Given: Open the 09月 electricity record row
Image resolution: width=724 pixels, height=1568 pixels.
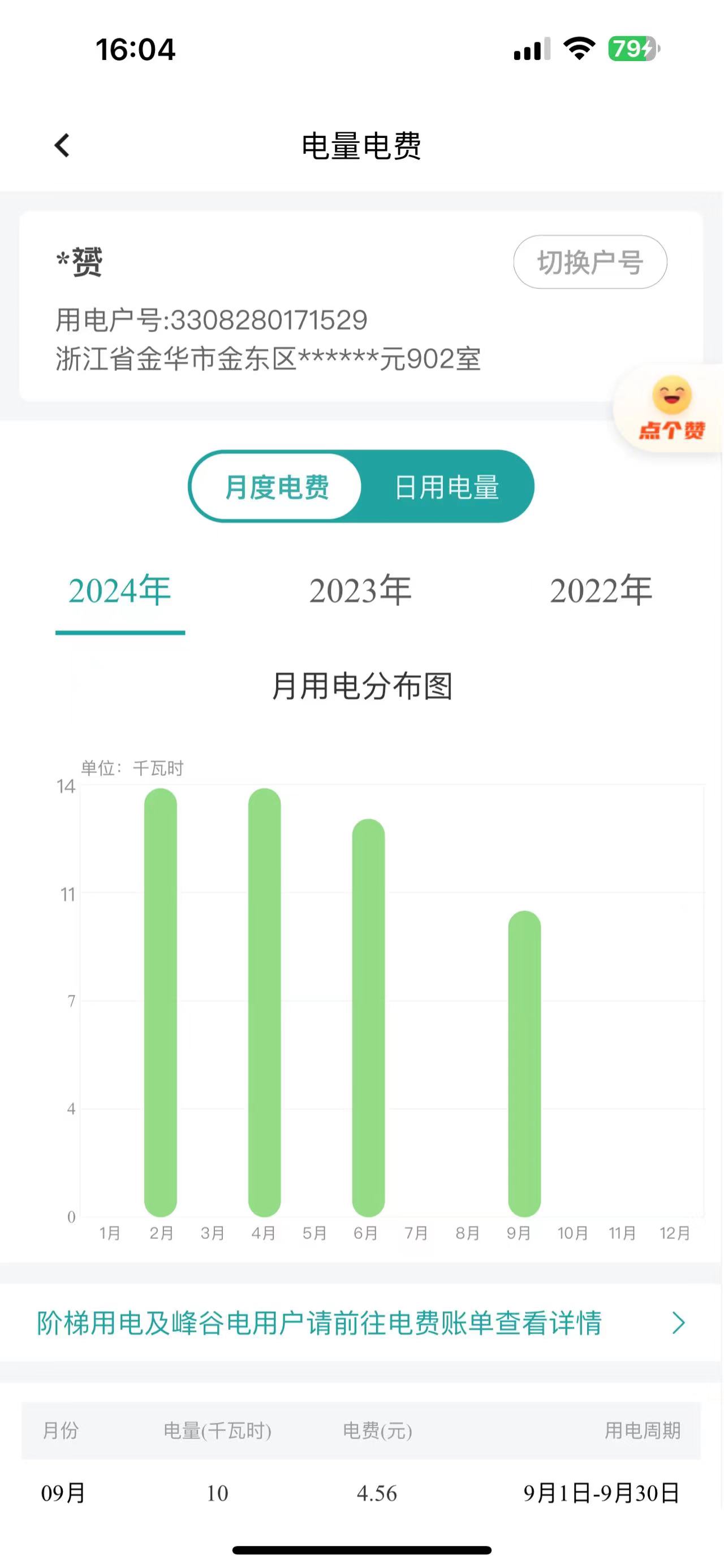Looking at the screenshot, I should pos(361,1492).
